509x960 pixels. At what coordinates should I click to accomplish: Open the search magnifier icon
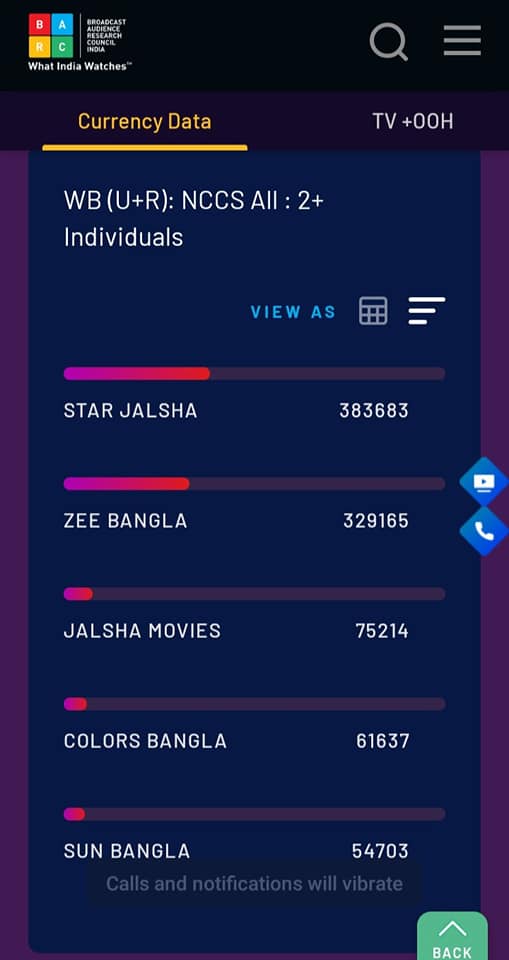pyautogui.click(x=389, y=41)
